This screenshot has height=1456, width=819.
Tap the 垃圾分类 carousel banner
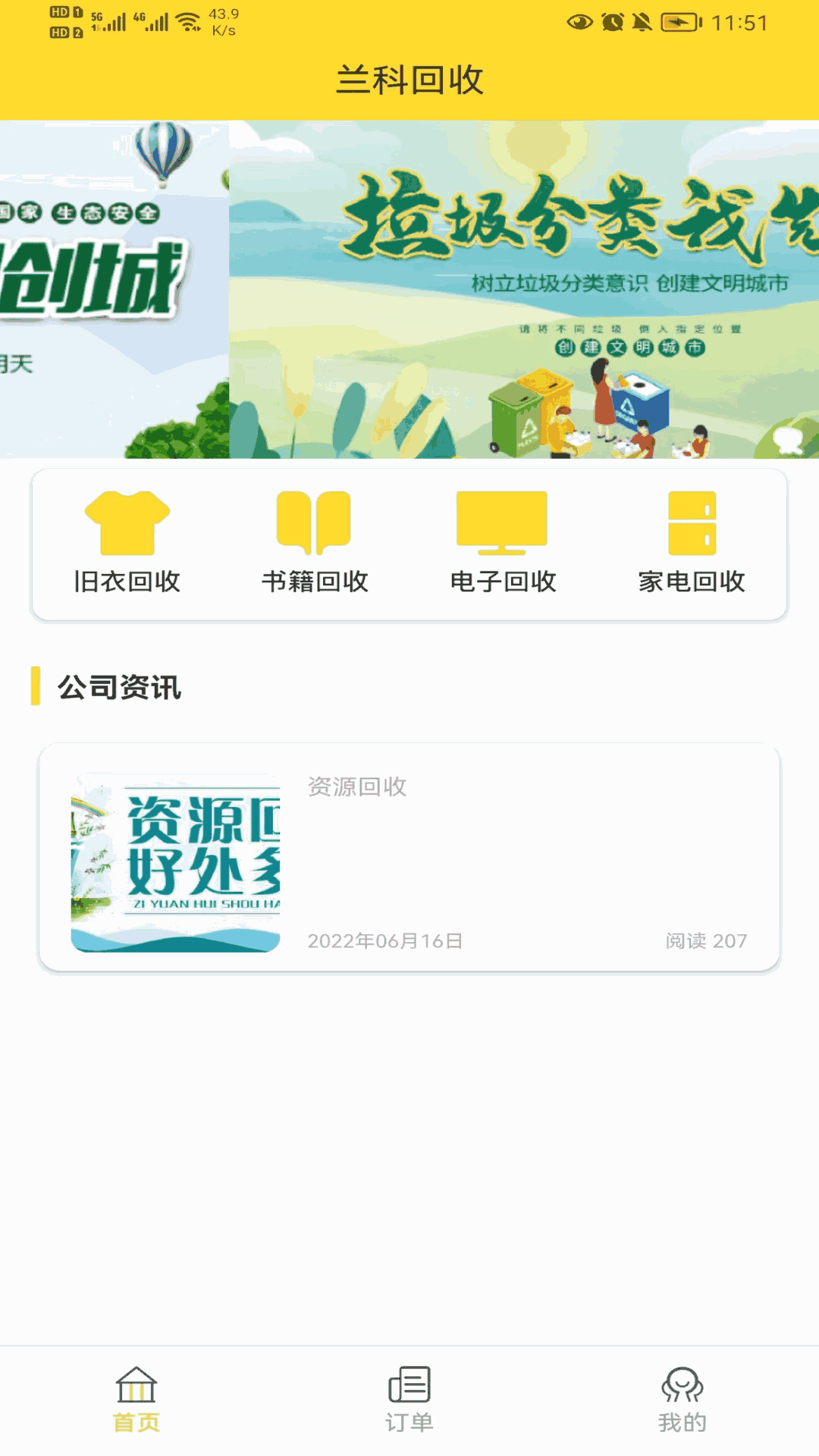pyautogui.click(x=523, y=290)
